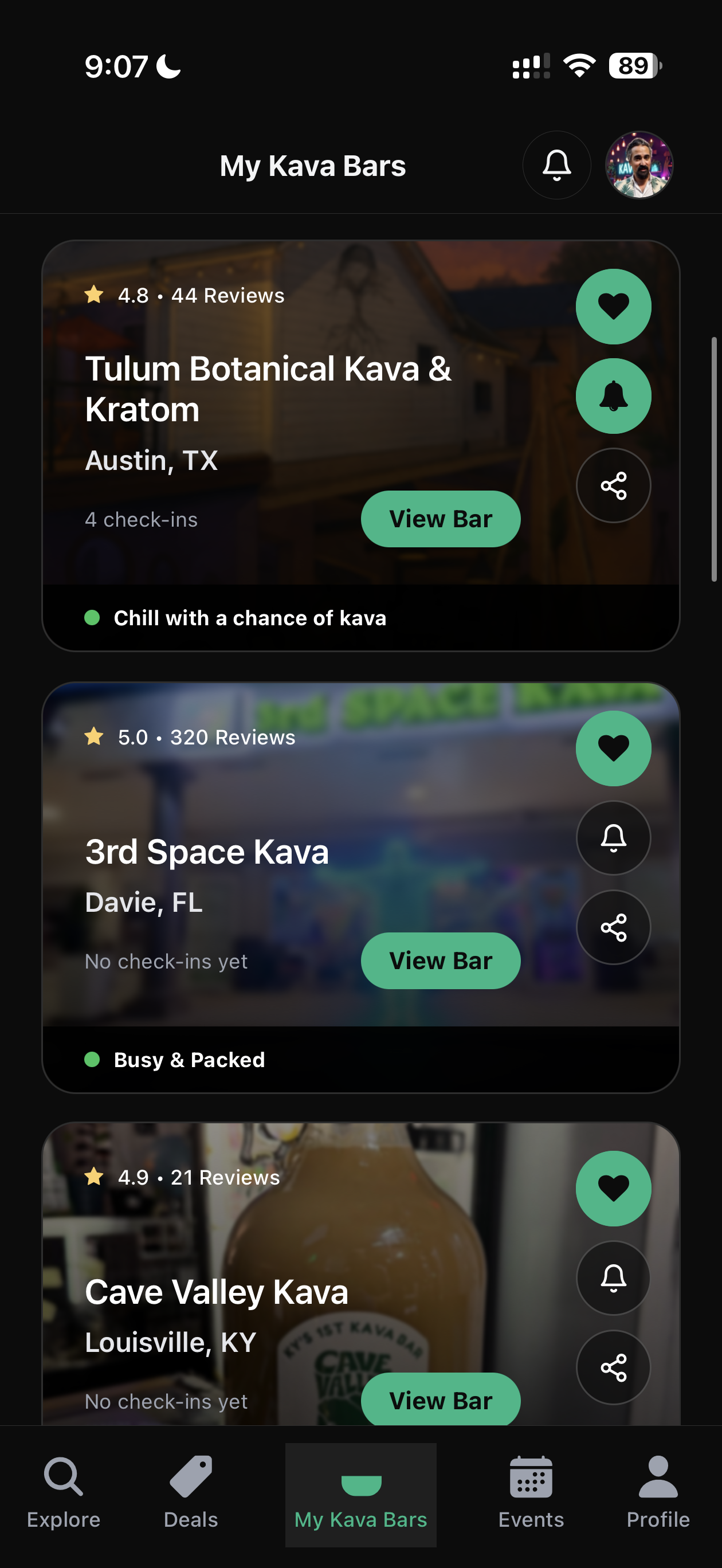Turn off alerts for Tulum Botanical Kava
This screenshot has height=1568, width=722.
coord(613,395)
